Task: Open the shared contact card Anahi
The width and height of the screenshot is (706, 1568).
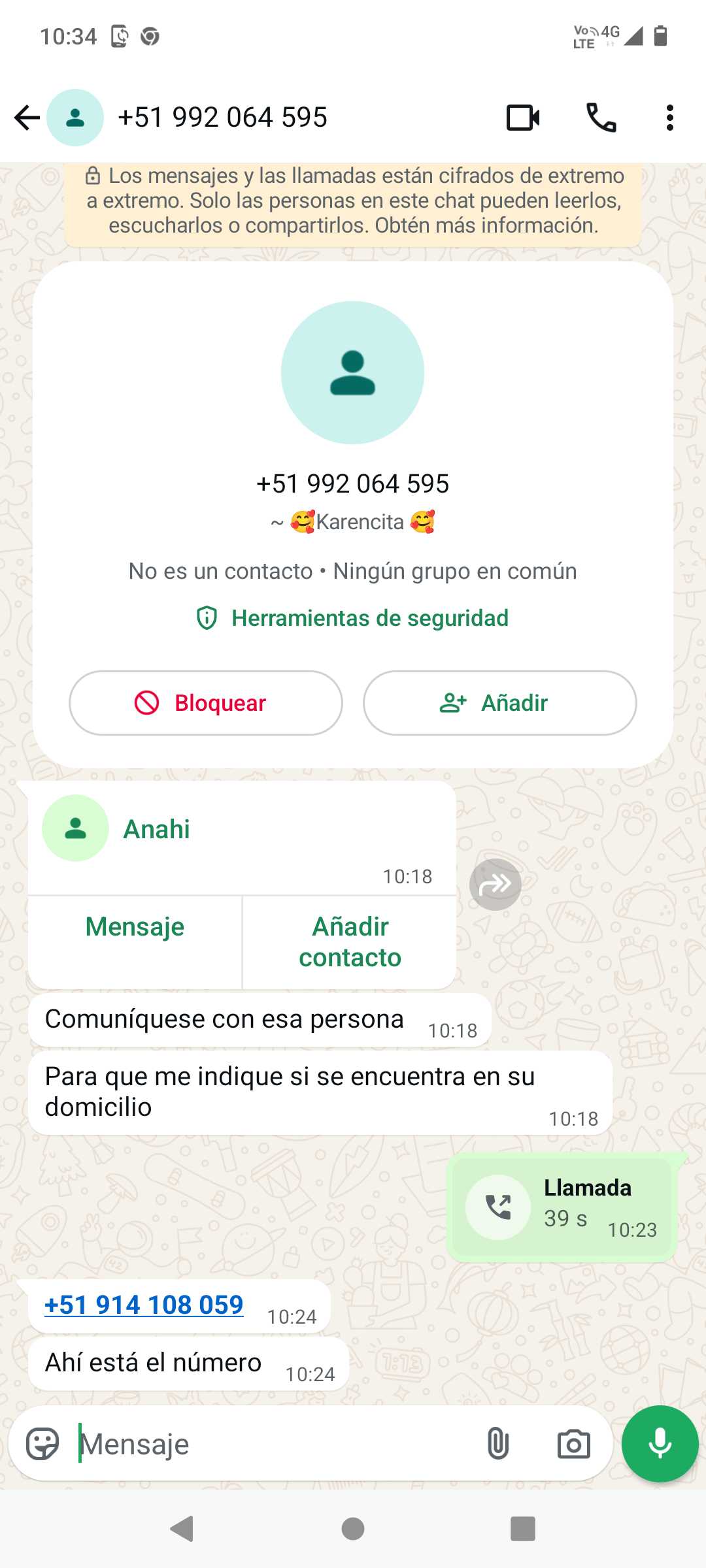Action: pos(157,829)
